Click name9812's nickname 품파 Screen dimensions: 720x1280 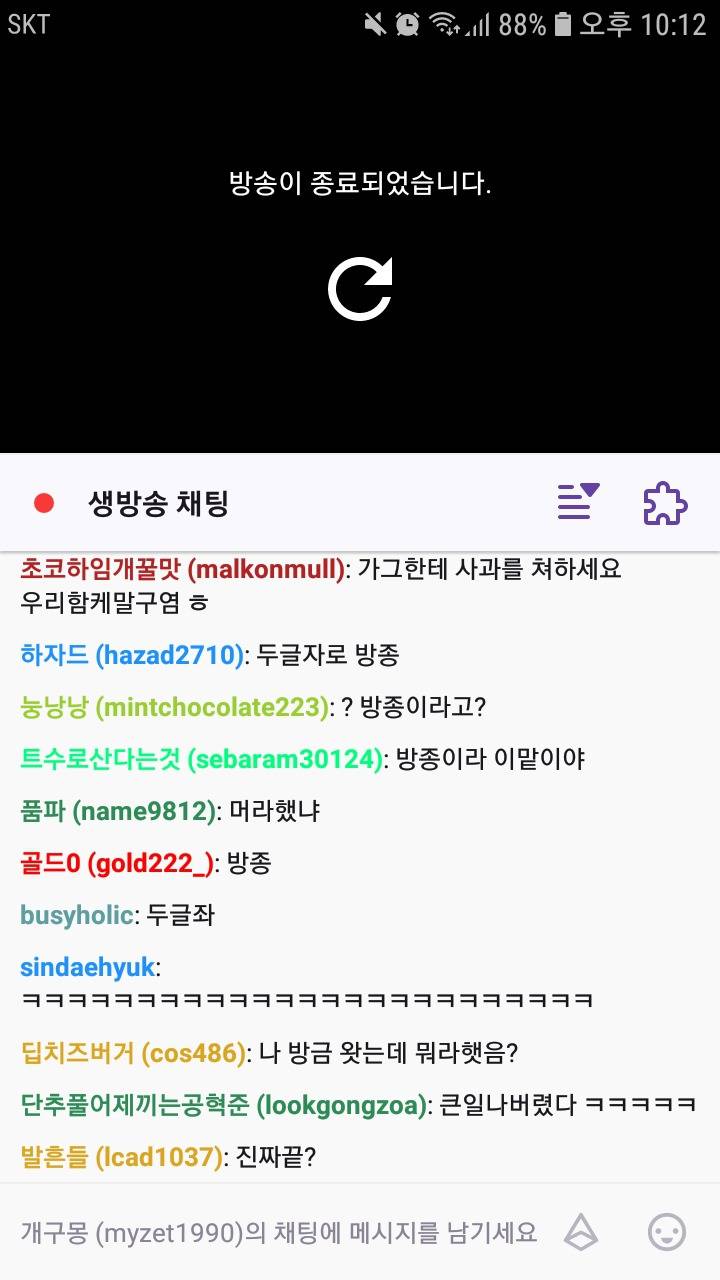click(40, 810)
